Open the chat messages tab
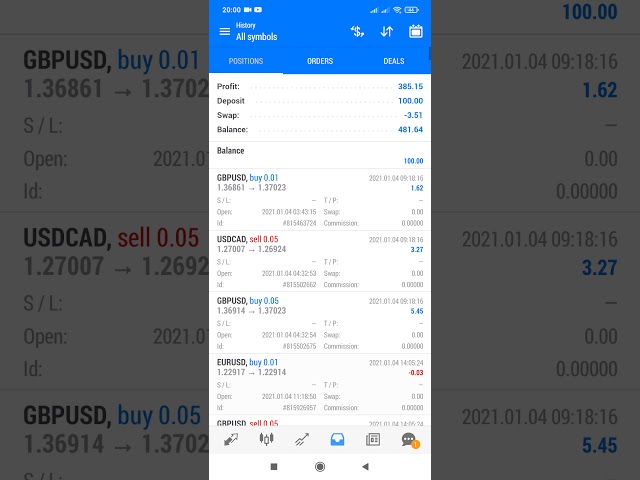The width and height of the screenshot is (640, 480). [408, 439]
